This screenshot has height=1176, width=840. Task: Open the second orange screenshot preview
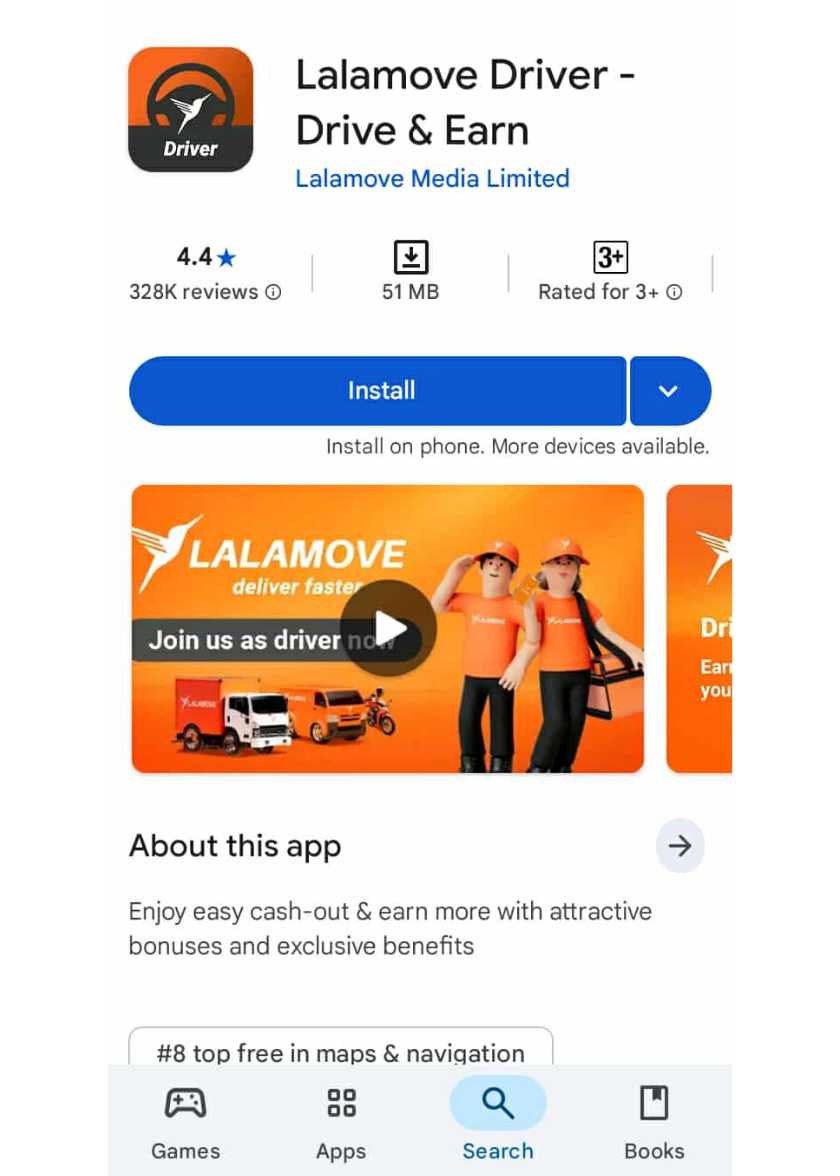point(700,628)
